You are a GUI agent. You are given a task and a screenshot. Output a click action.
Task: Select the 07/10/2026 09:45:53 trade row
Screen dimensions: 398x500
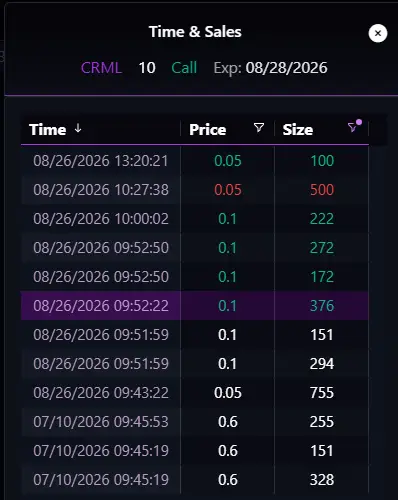(195, 422)
